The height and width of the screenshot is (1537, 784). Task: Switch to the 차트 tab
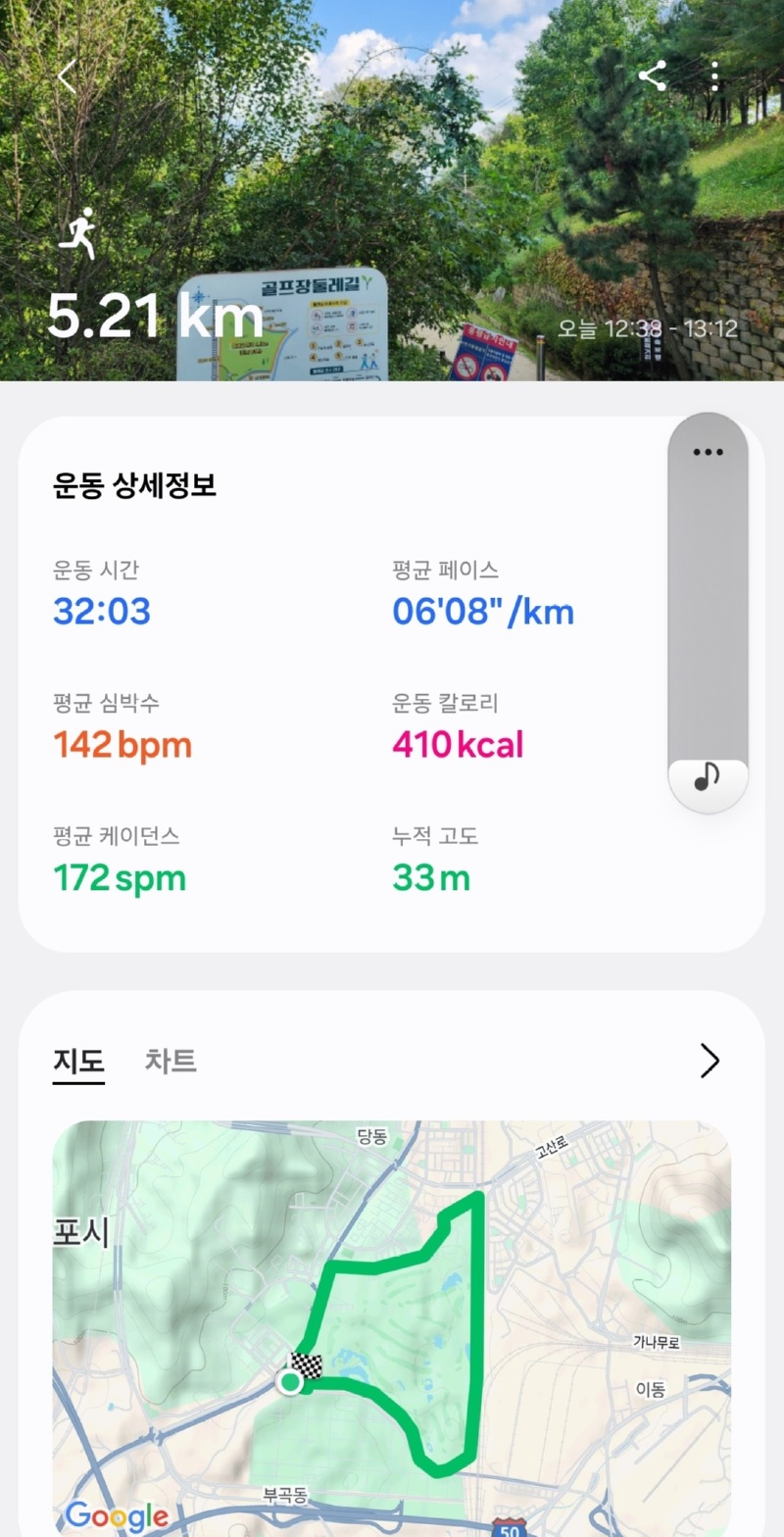pos(171,1061)
